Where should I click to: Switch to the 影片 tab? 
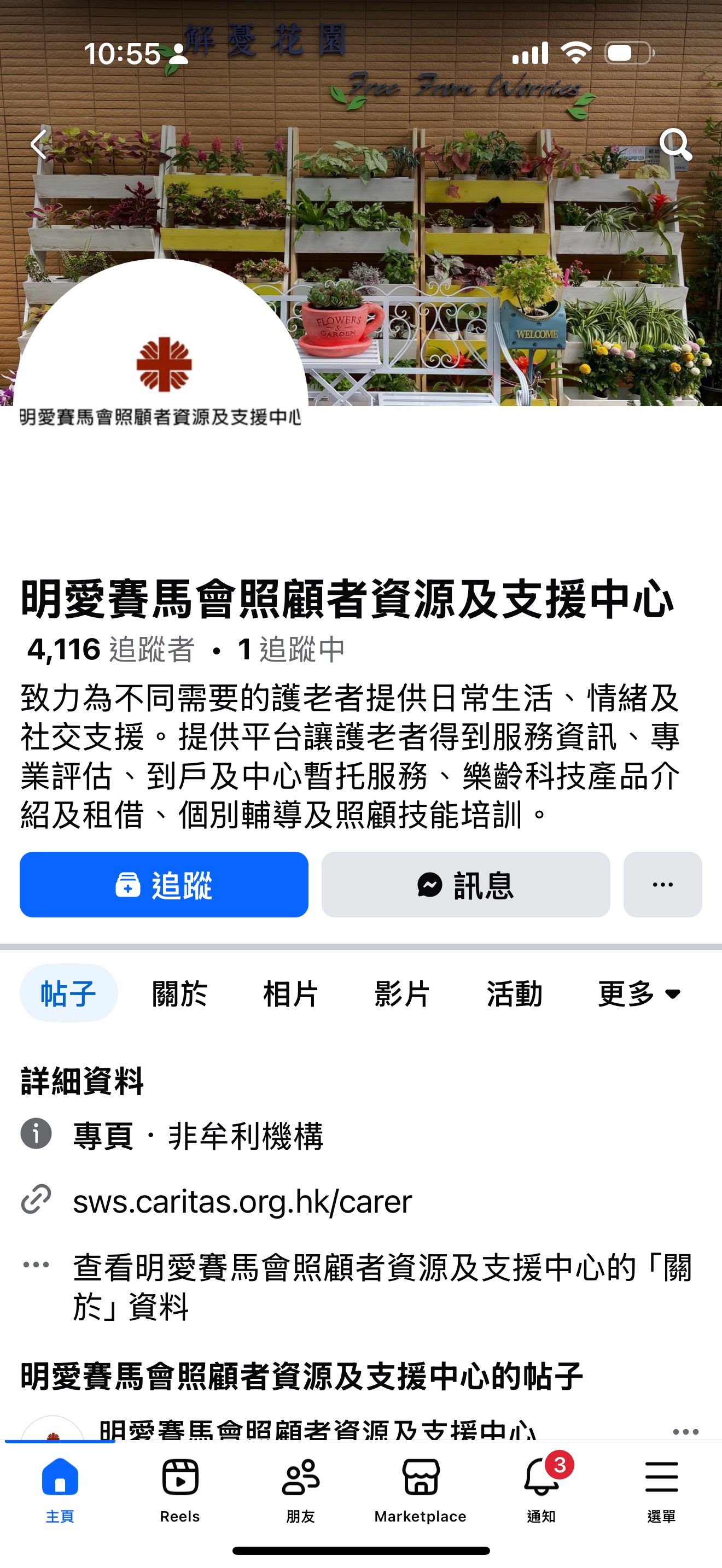(x=403, y=994)
